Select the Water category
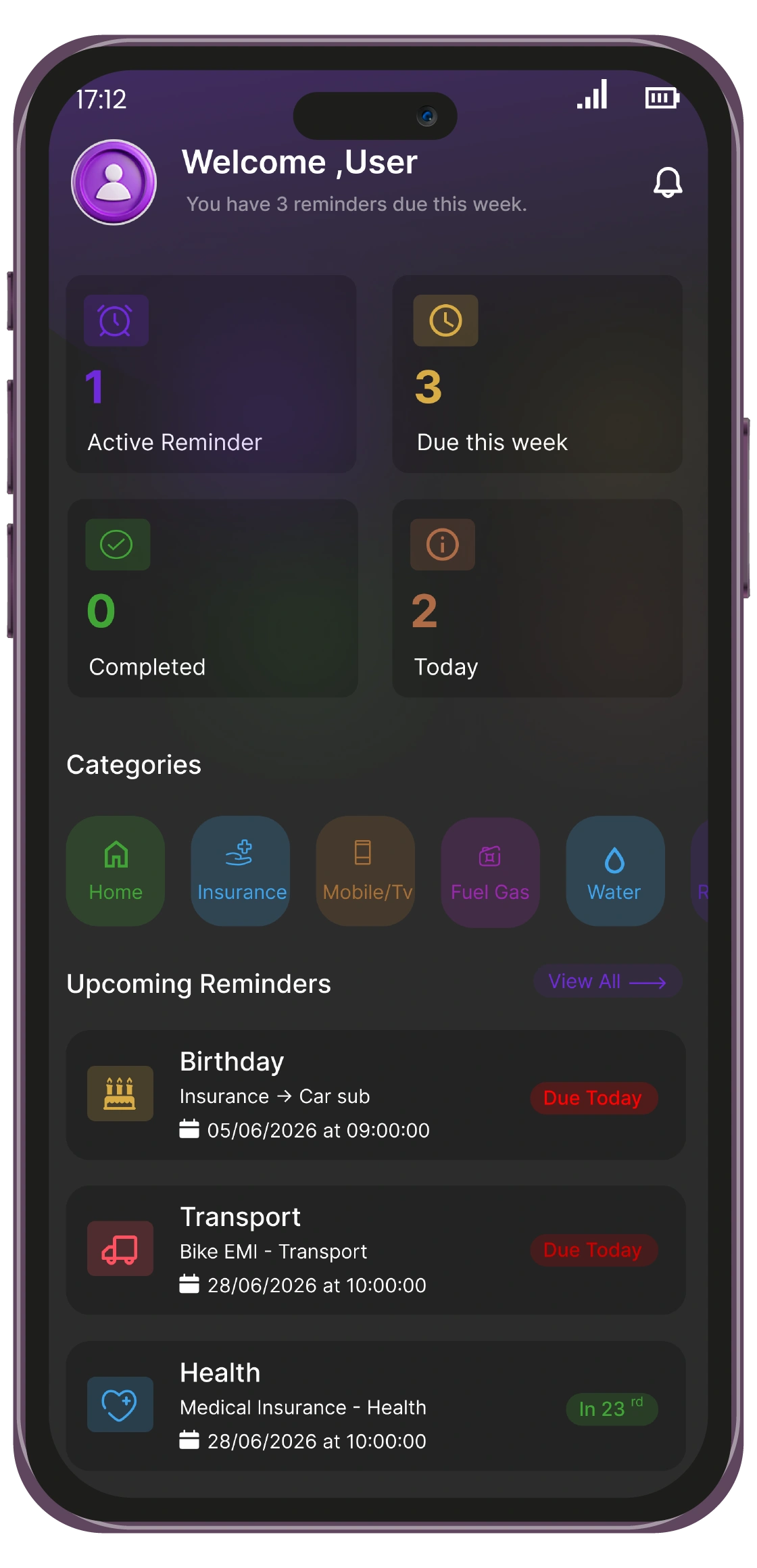 coord(616,871)
